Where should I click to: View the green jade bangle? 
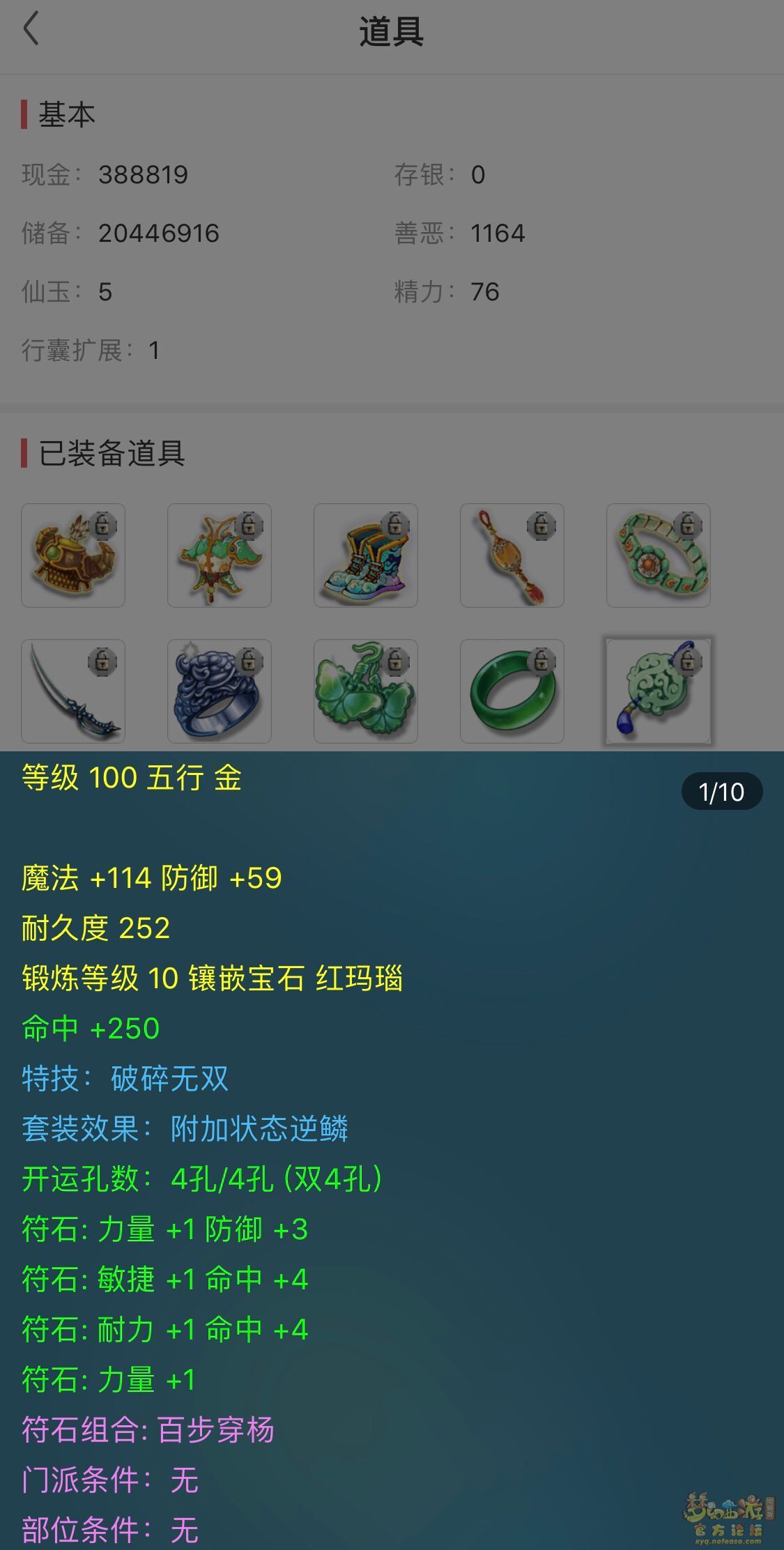coord(512,691)
